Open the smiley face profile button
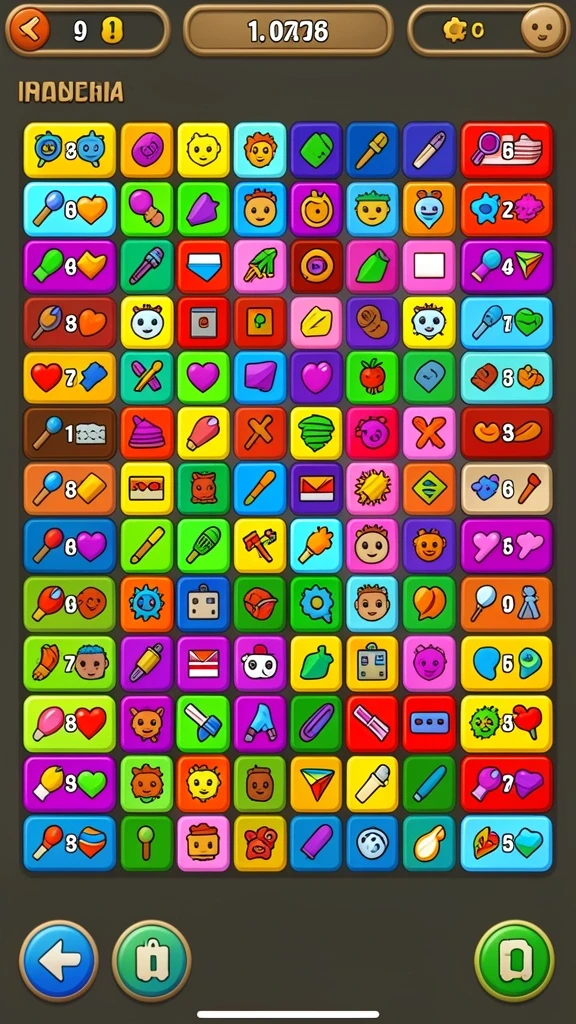 tap(543, 29)
